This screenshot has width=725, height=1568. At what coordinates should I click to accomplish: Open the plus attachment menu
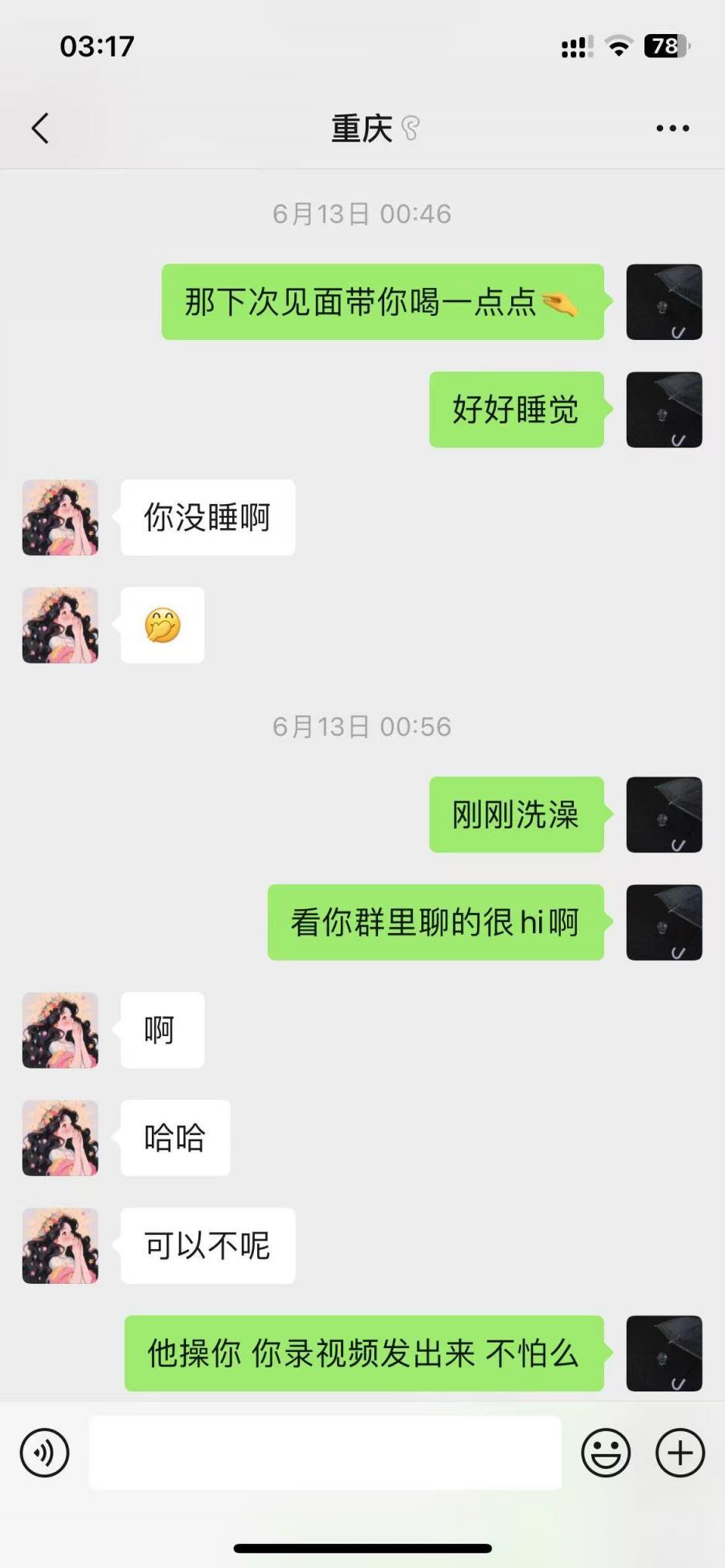[x=680, y=1453]
